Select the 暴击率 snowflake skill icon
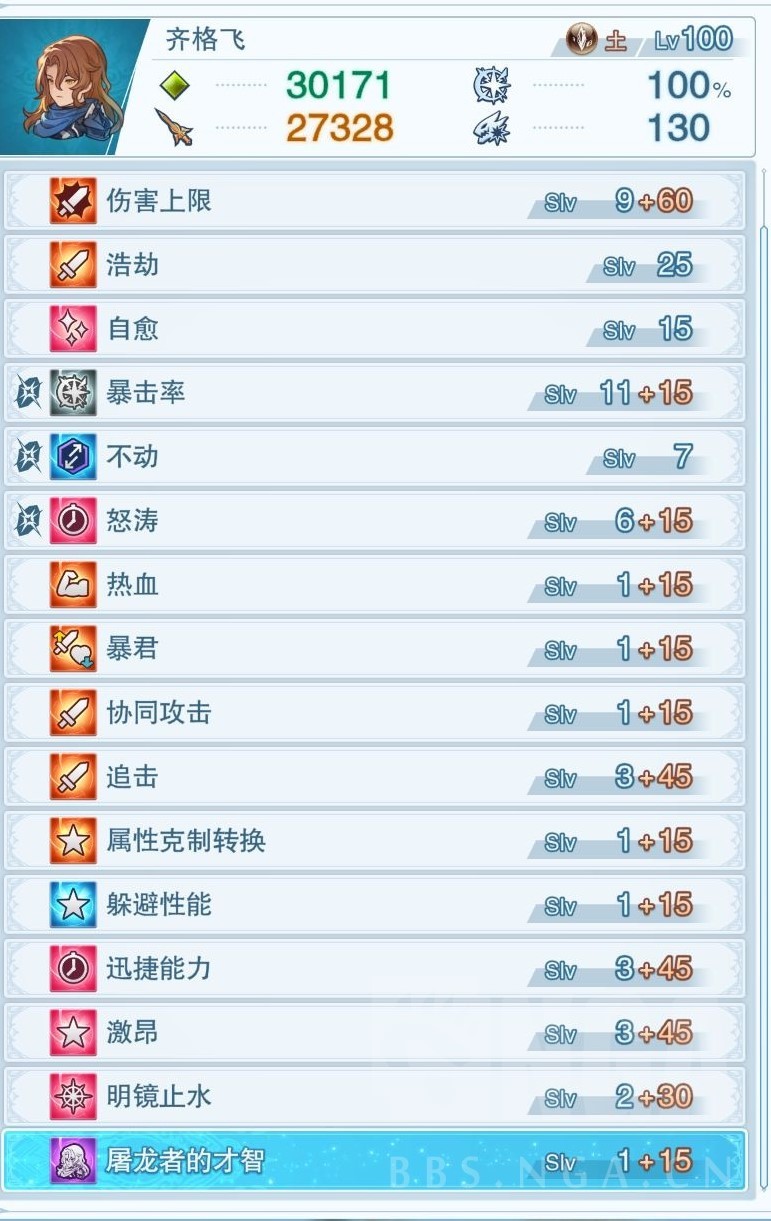Screen dimensions: 771x1221 pos(72,393)
